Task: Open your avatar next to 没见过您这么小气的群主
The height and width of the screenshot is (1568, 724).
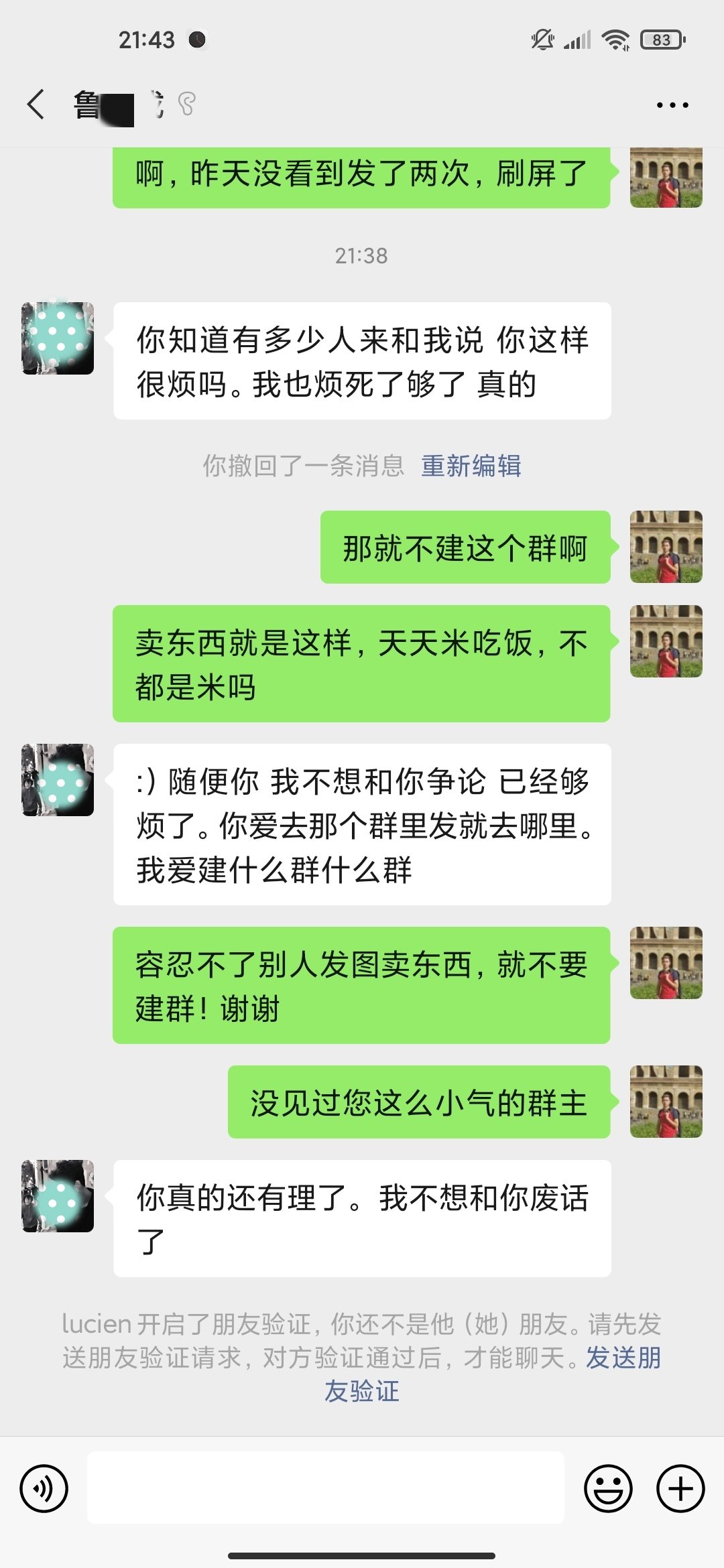Action: [x=666, y=1102]
